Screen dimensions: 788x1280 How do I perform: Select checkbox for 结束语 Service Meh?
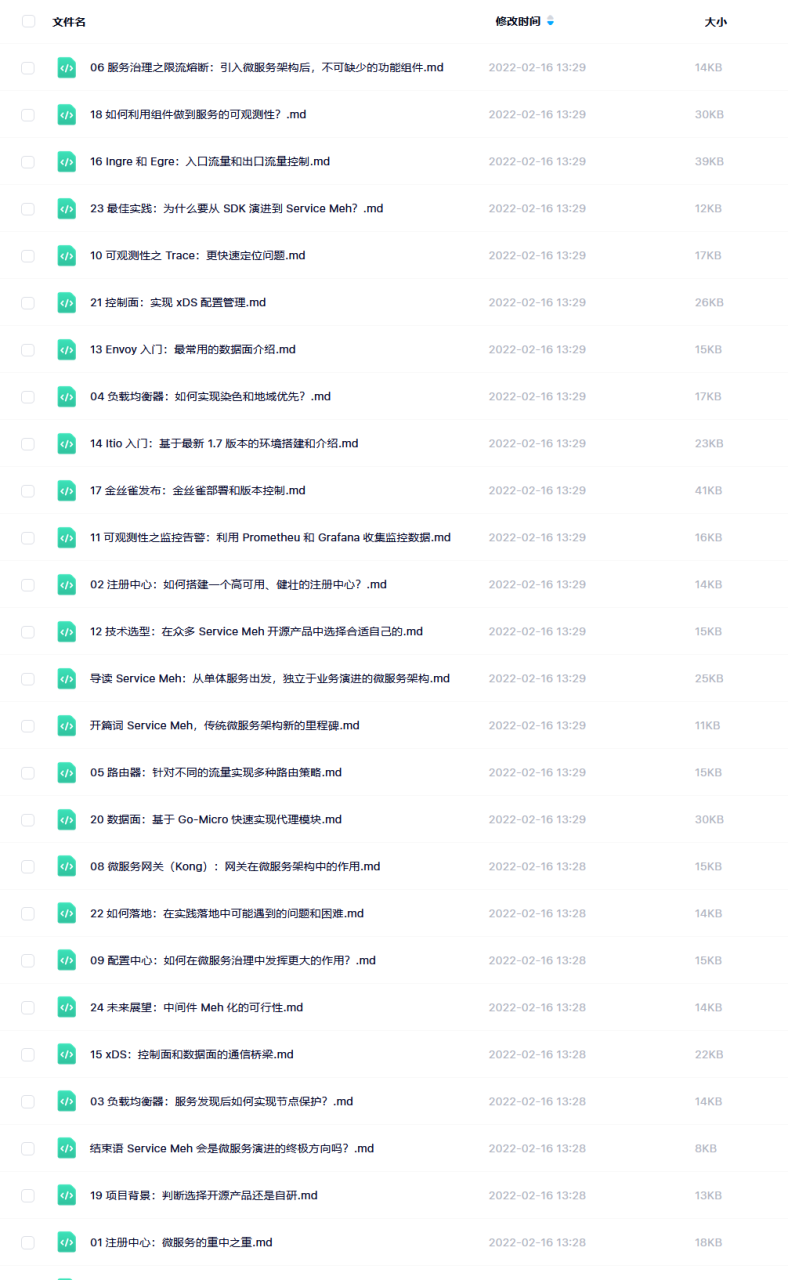(28, 1149)
